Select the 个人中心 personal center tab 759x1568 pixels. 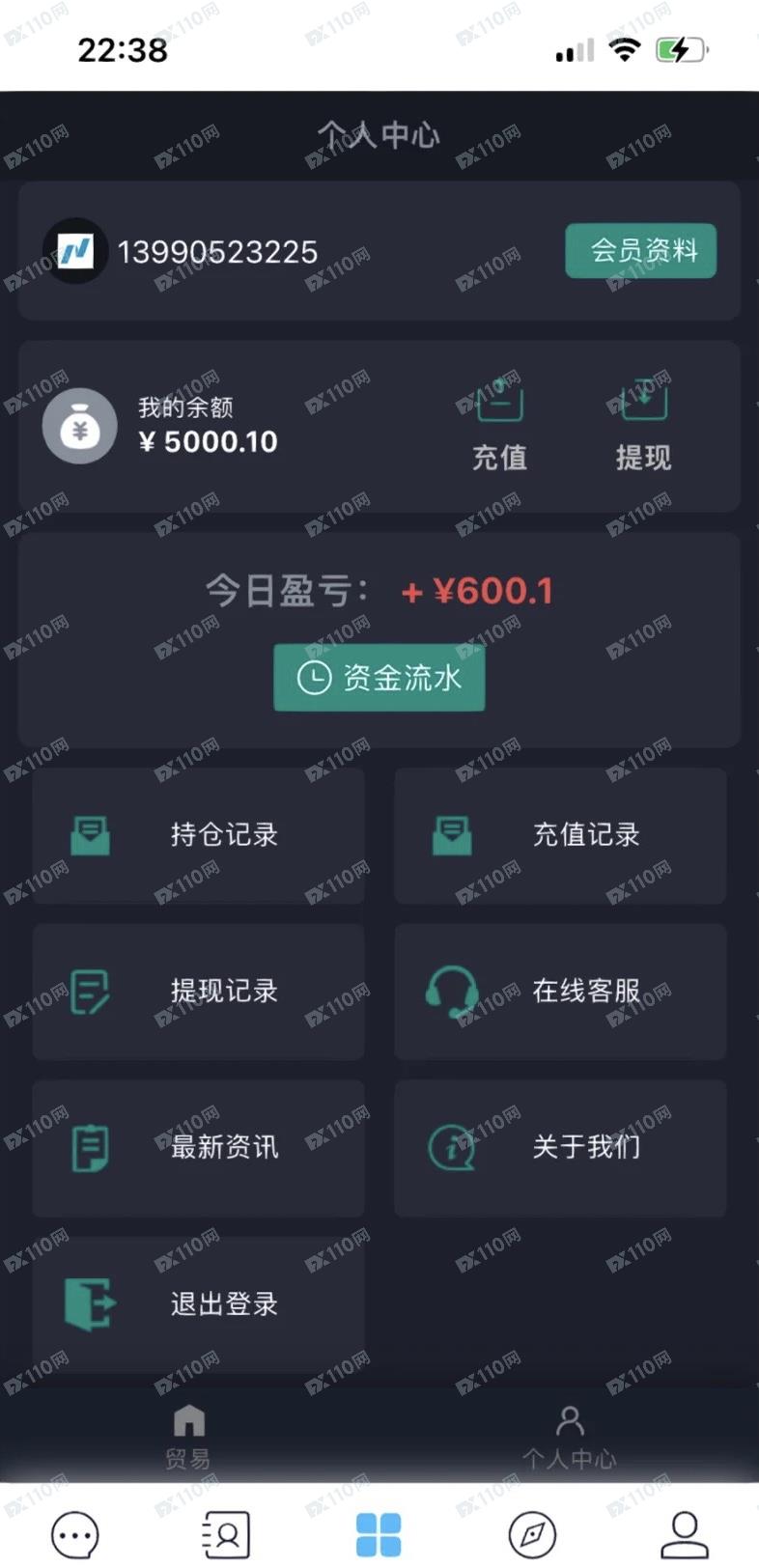point(570,1437)
